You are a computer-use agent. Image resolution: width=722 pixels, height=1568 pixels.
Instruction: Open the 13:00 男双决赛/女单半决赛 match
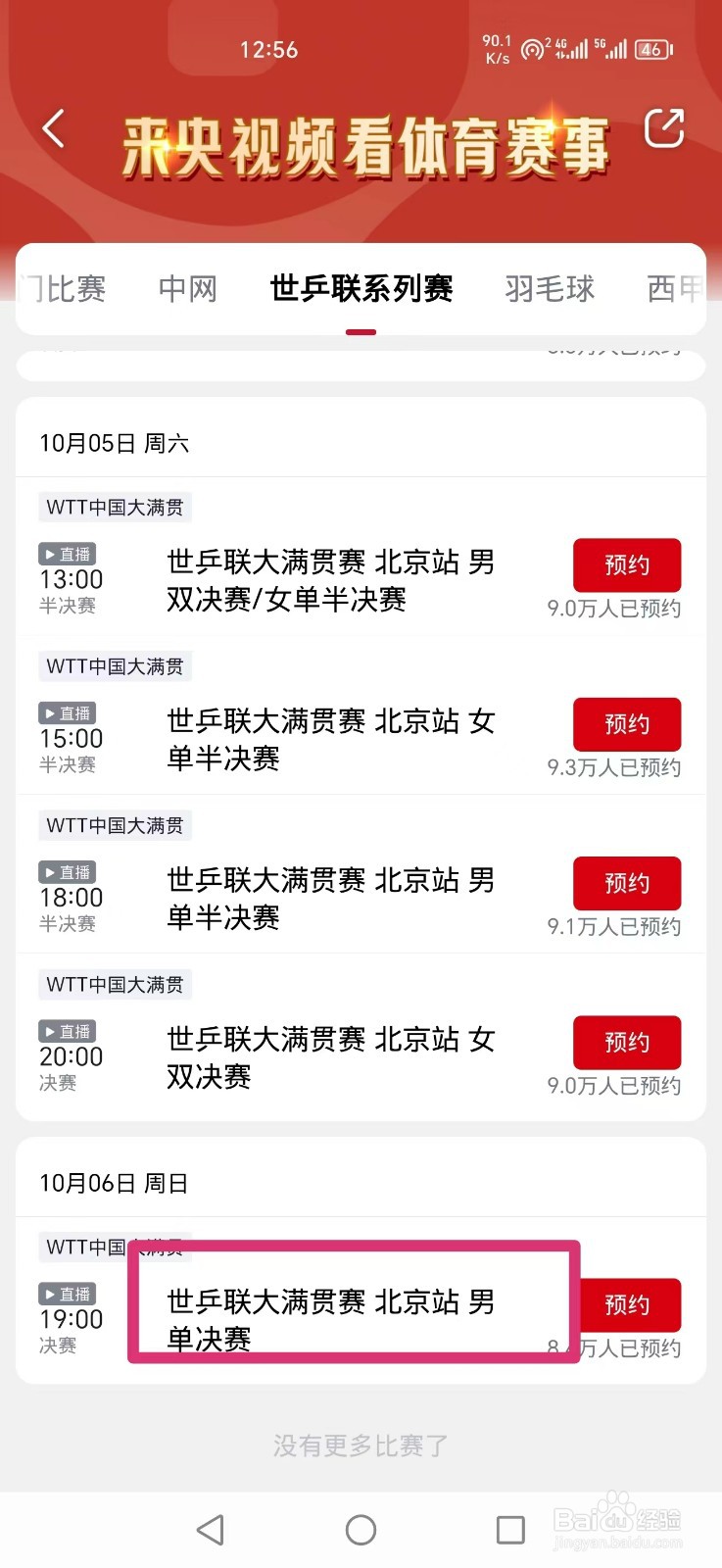click(330, 580)
